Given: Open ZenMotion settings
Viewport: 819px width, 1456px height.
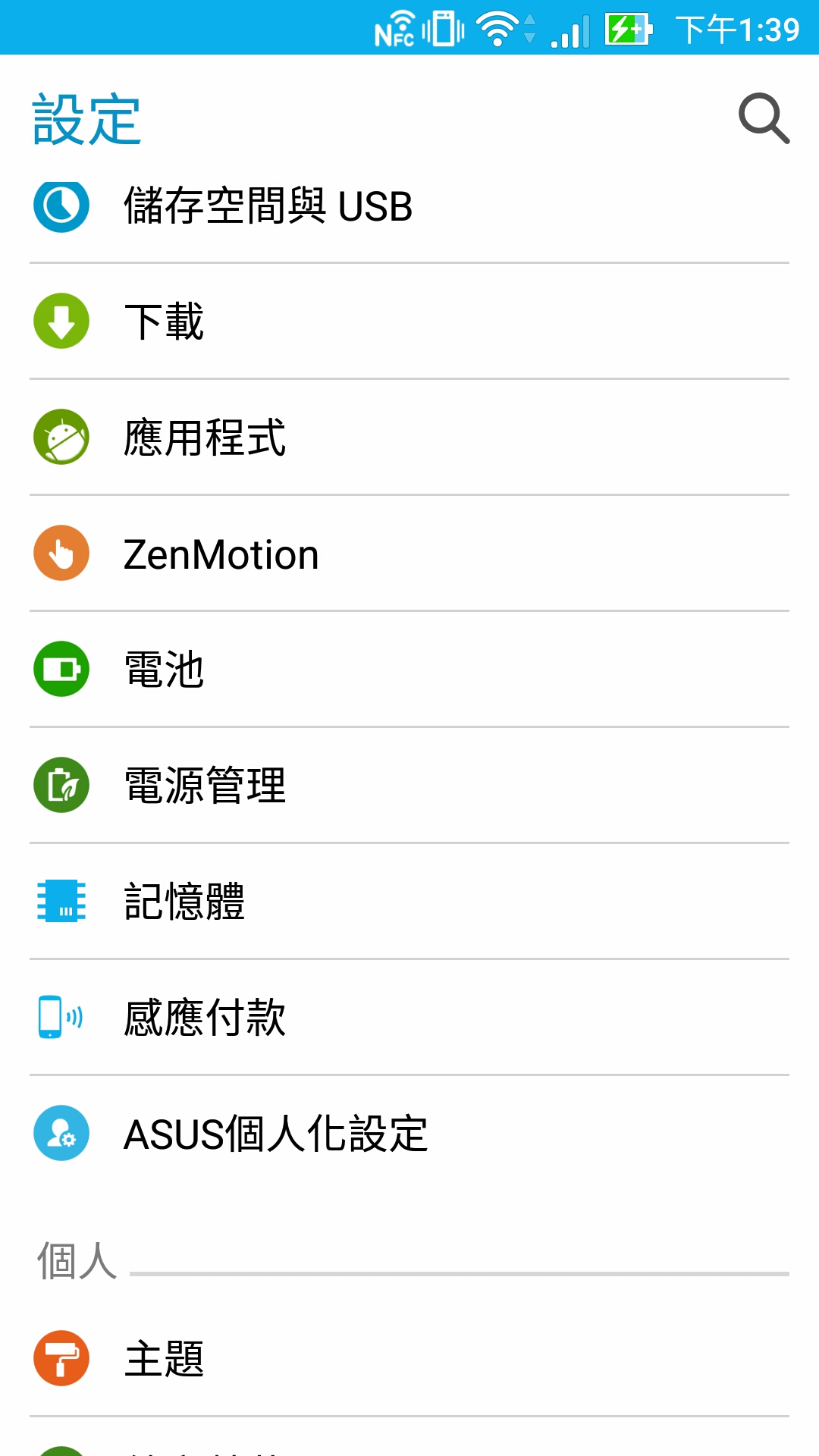Looking at the screenshot, I should pos(409,553).
